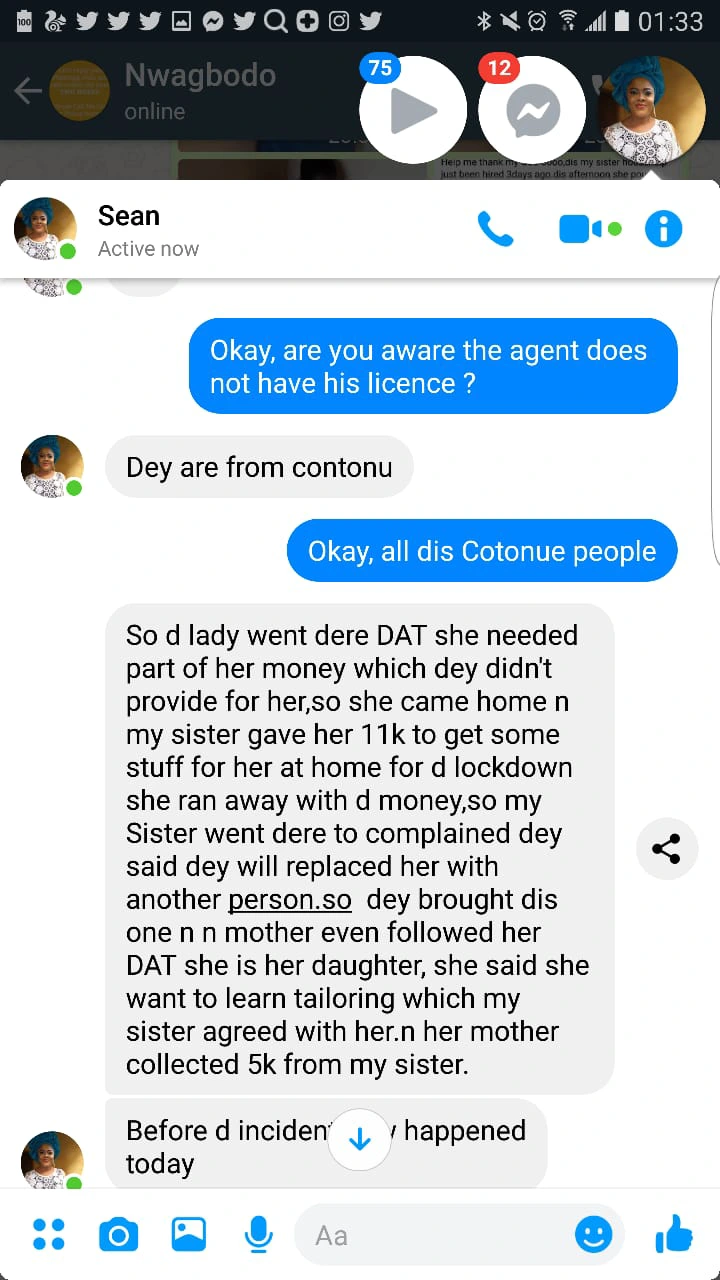Open conversation info for Sean
Viewport: 720px width, 1280px height.
coord(663,229)
